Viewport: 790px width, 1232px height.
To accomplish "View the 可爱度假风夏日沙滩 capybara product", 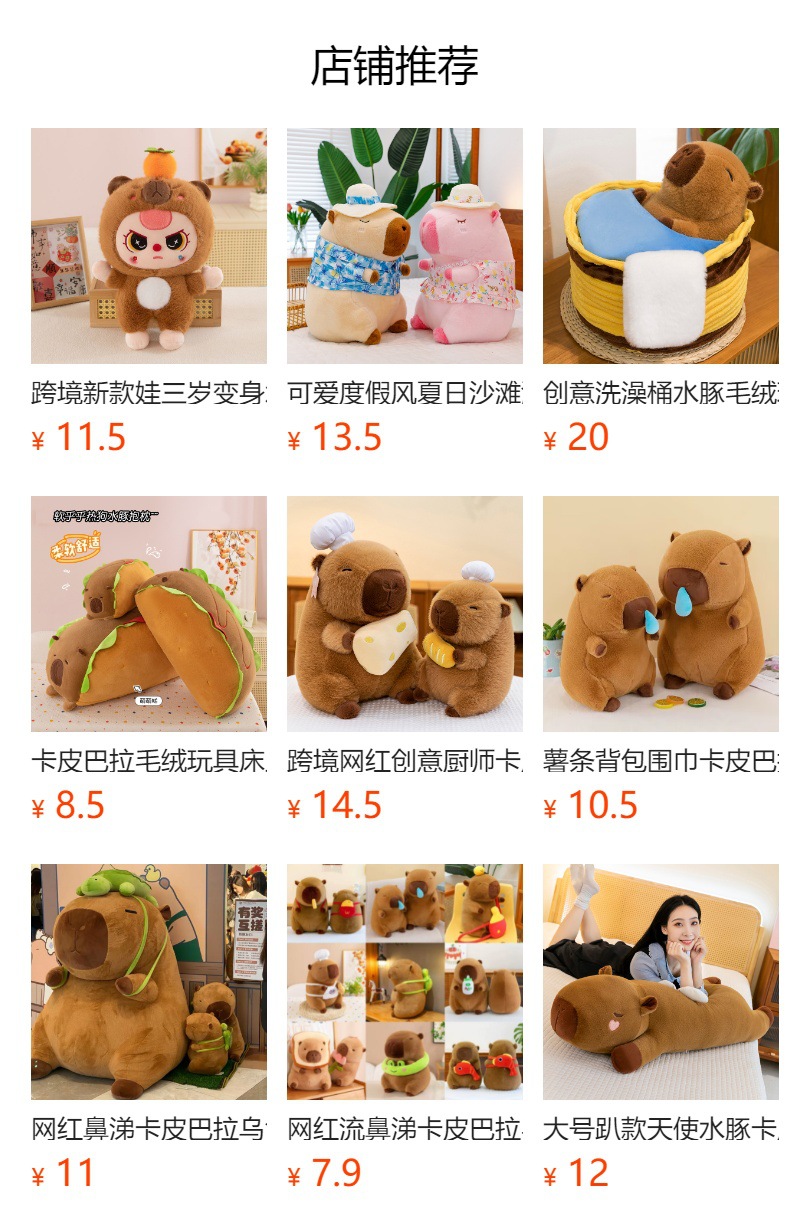I will (404, 246).
